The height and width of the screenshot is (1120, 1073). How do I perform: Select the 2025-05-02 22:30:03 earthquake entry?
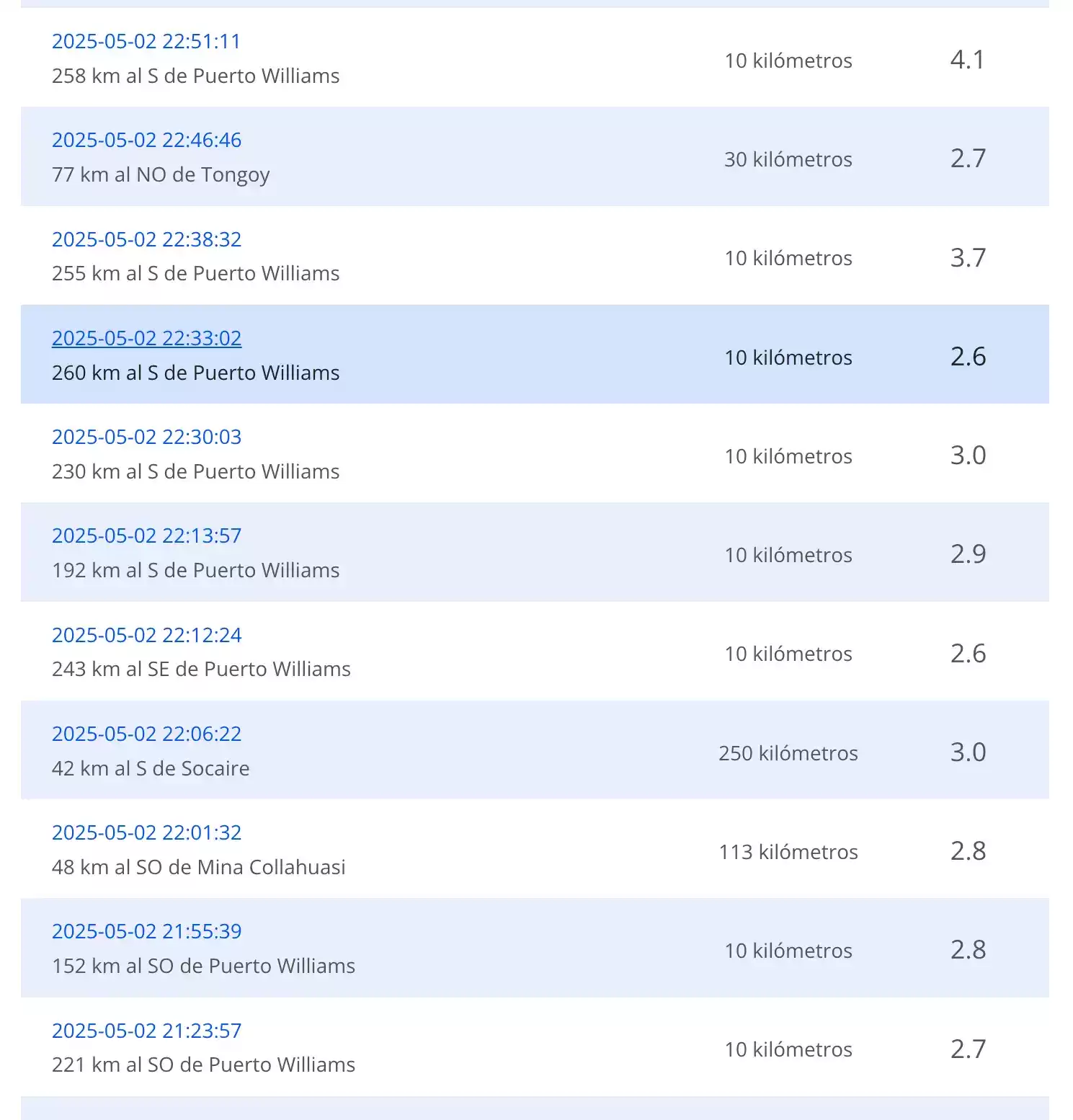(146, 437)
